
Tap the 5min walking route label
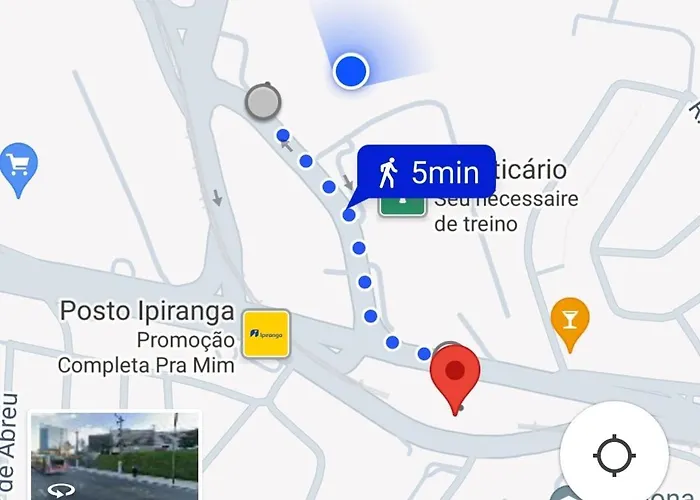coord(427,172)
